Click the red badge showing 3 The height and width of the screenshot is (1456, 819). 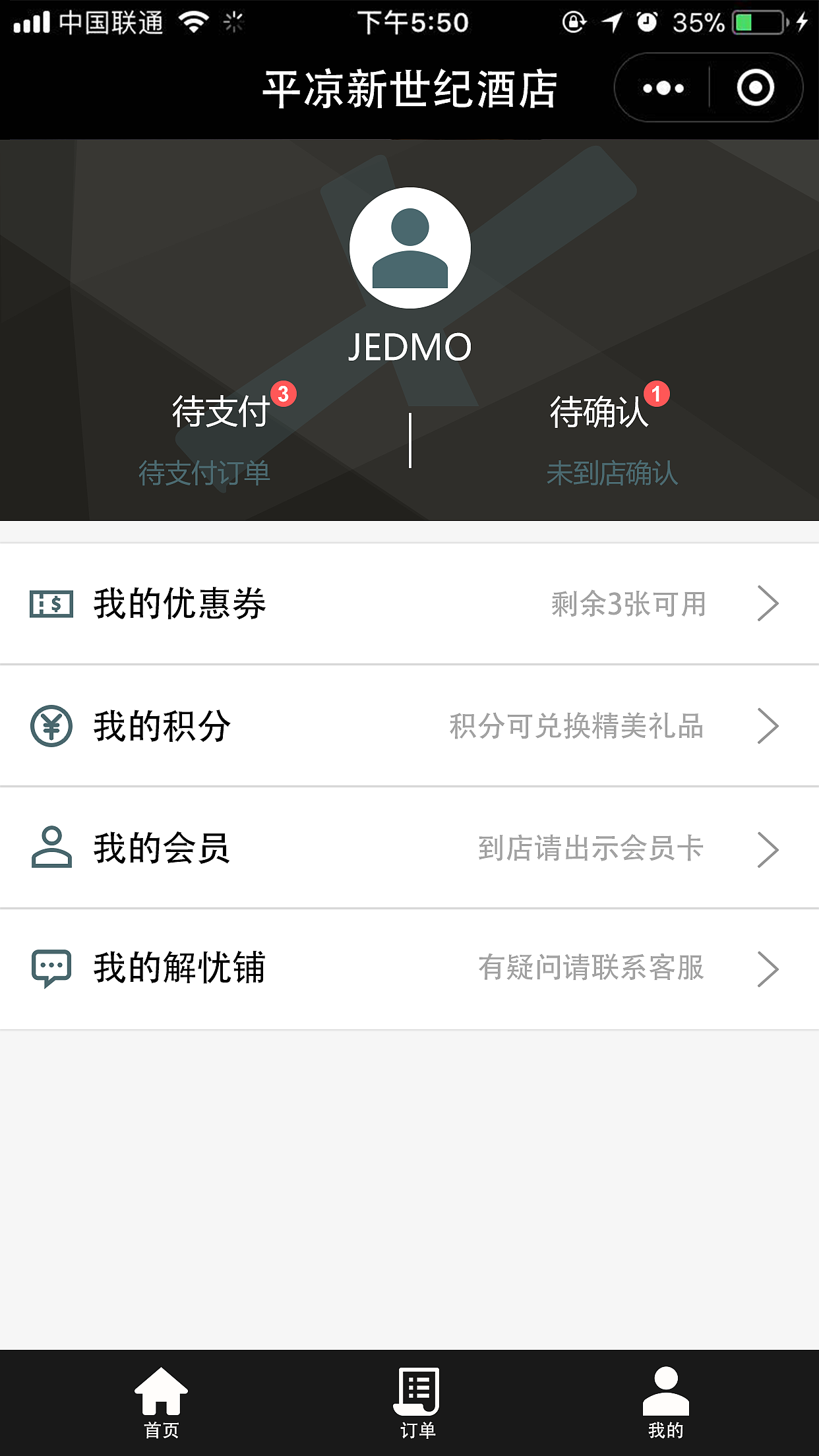[x=285, y=394]
